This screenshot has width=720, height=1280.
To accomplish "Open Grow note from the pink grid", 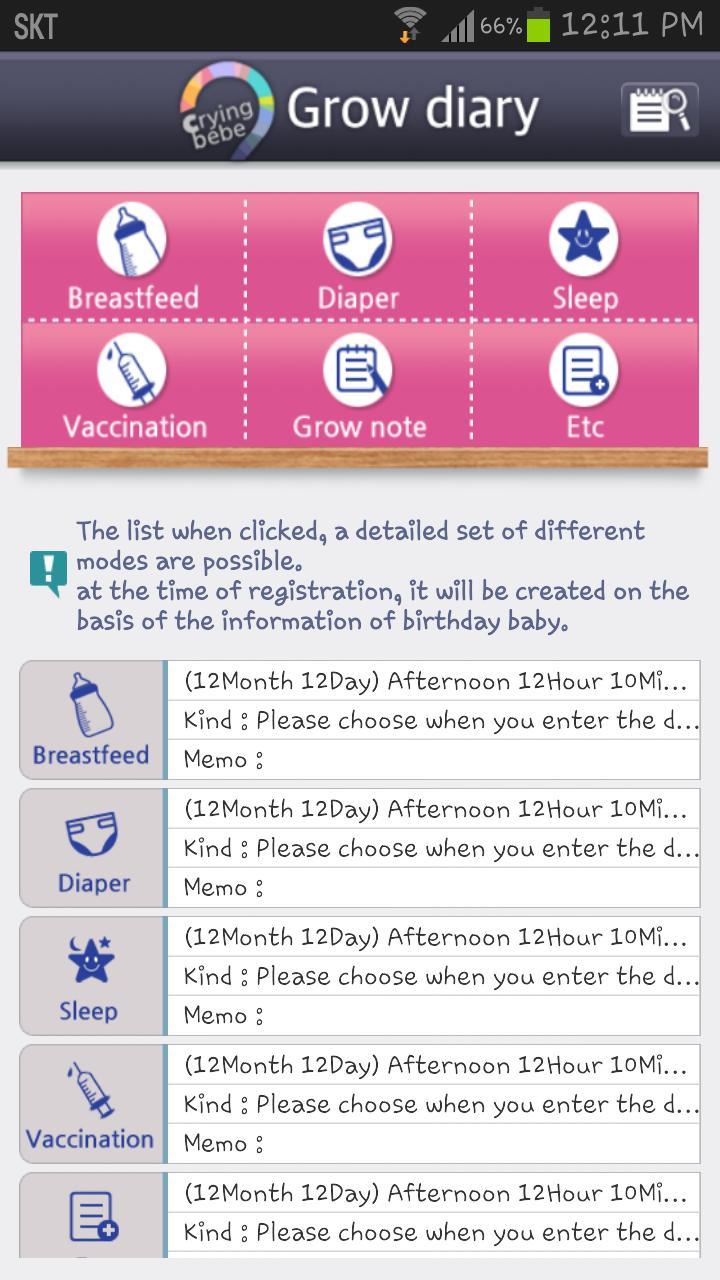I will [x=358, y=370].
